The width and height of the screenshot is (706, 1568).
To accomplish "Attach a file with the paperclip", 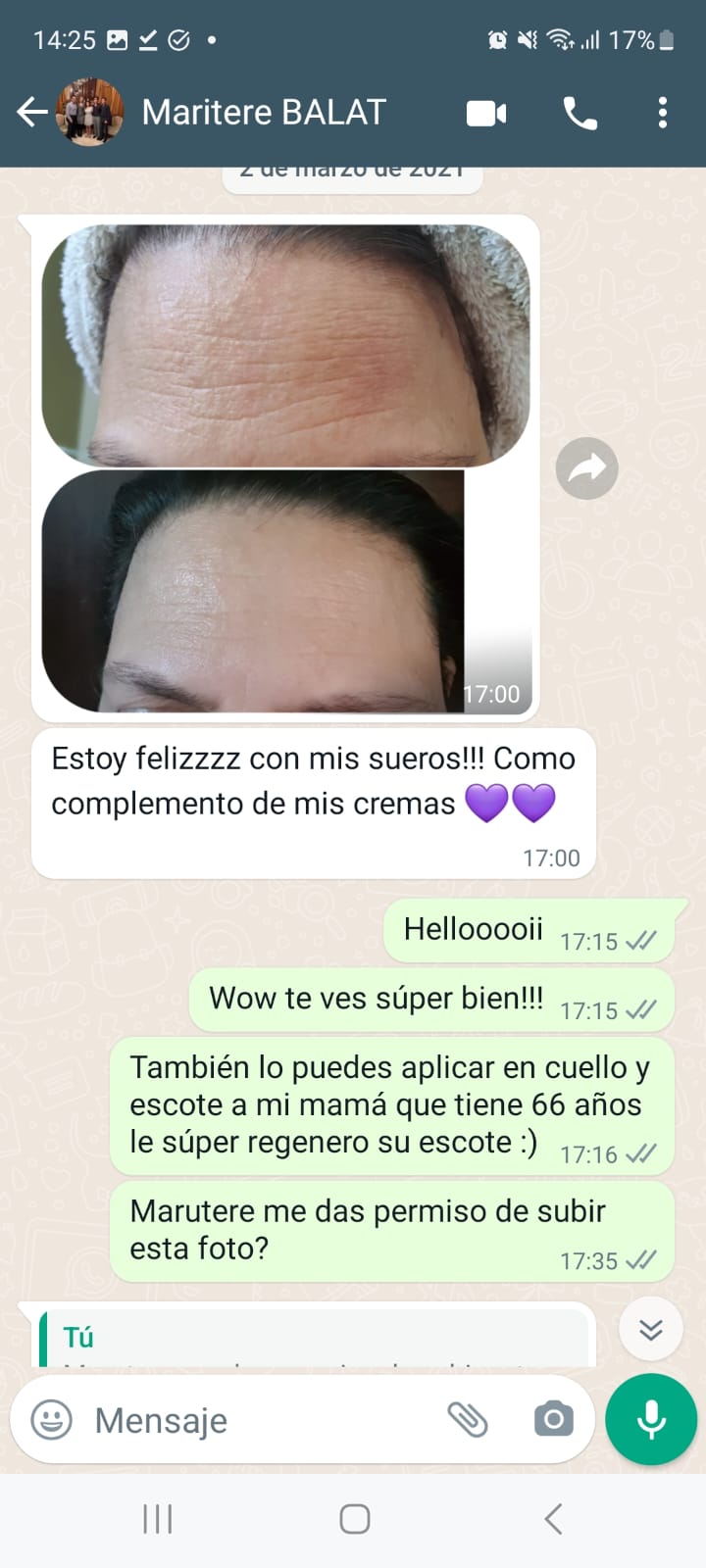I will pyautogui.click(x=468, y=1419).
